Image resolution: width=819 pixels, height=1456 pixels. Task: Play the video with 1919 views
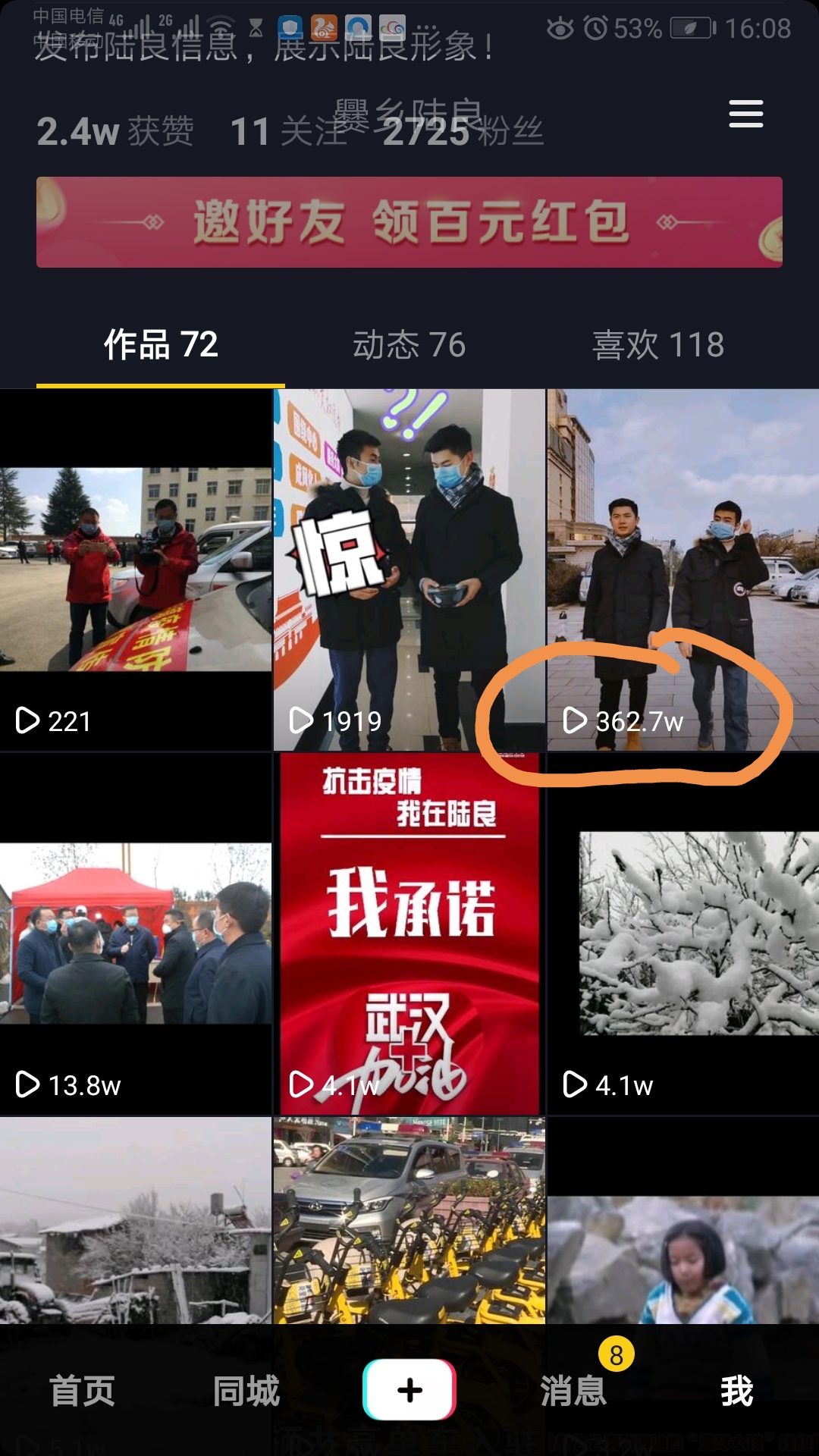click(409, 570)
